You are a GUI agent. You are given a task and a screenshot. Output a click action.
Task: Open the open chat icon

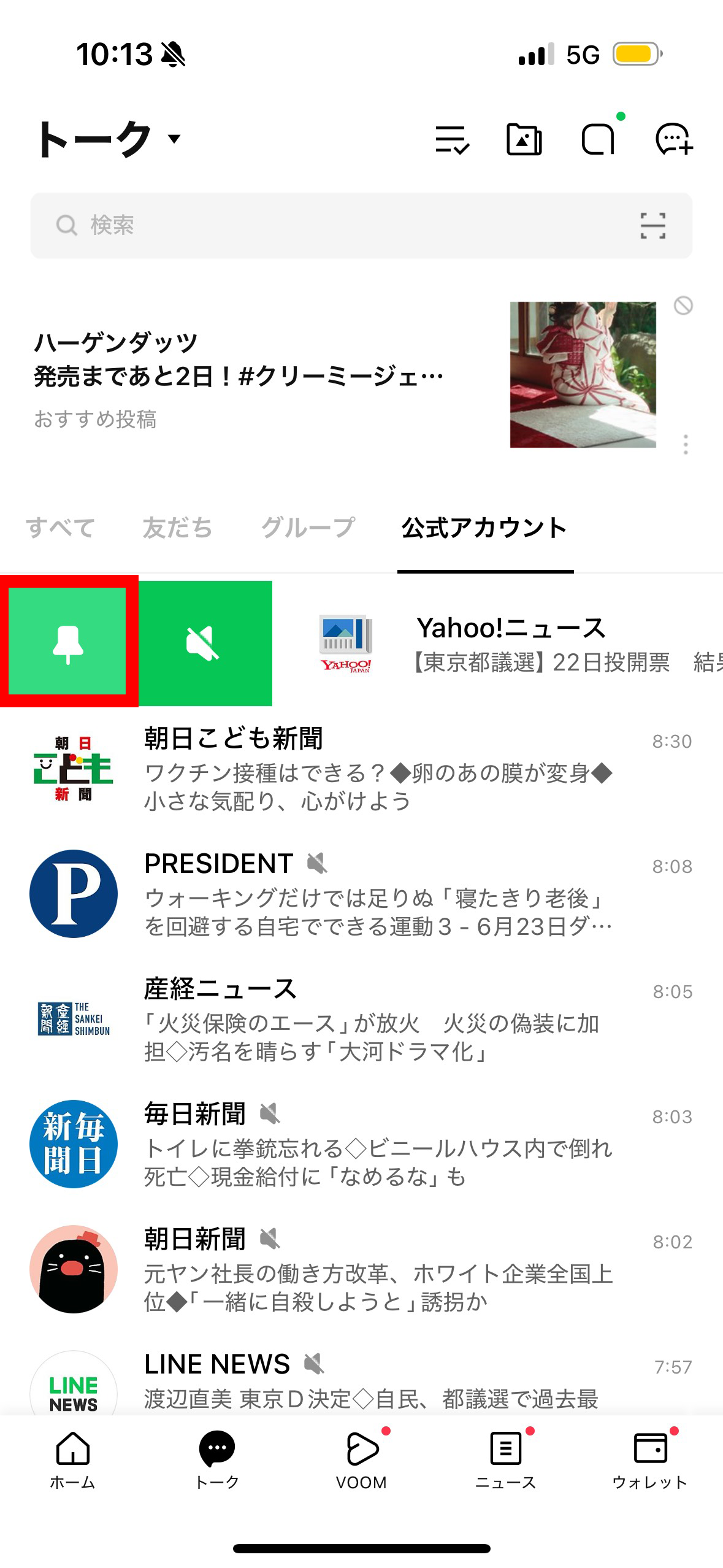pos(599,140)
